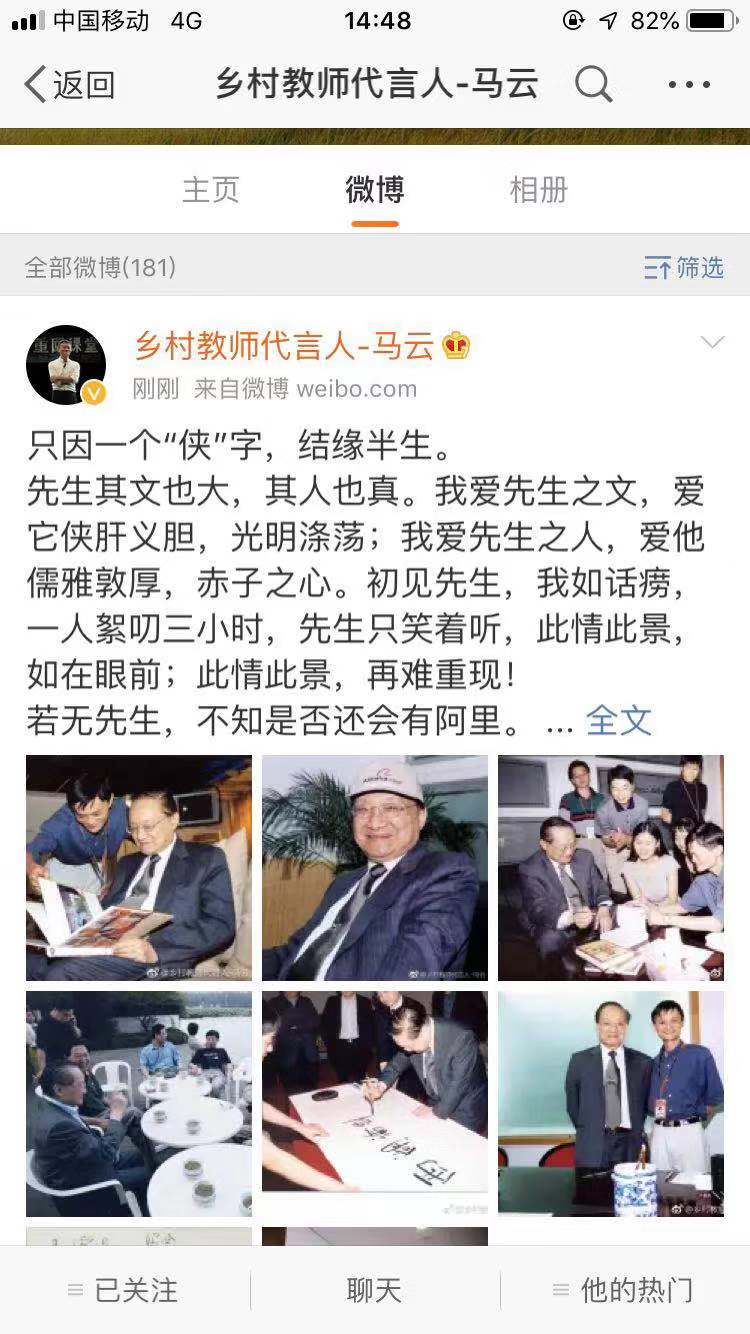Start a chat via 聊天

374,1290
